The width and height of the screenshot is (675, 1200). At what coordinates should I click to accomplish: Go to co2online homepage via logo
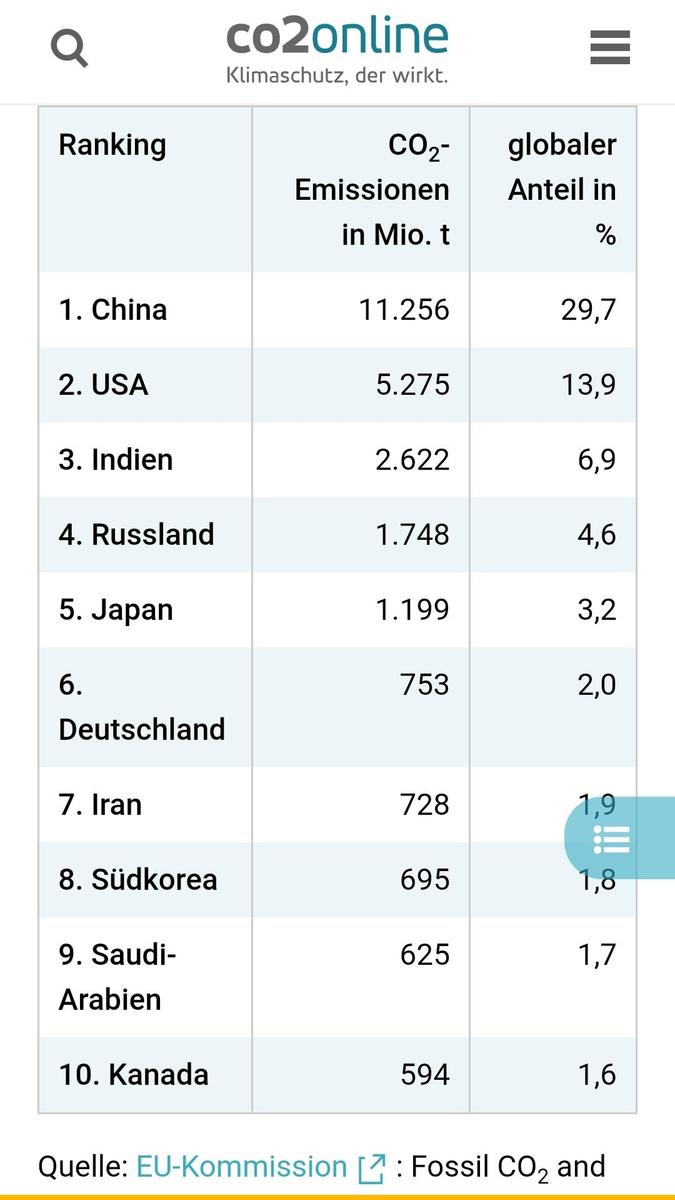click(x=337, y=48)
